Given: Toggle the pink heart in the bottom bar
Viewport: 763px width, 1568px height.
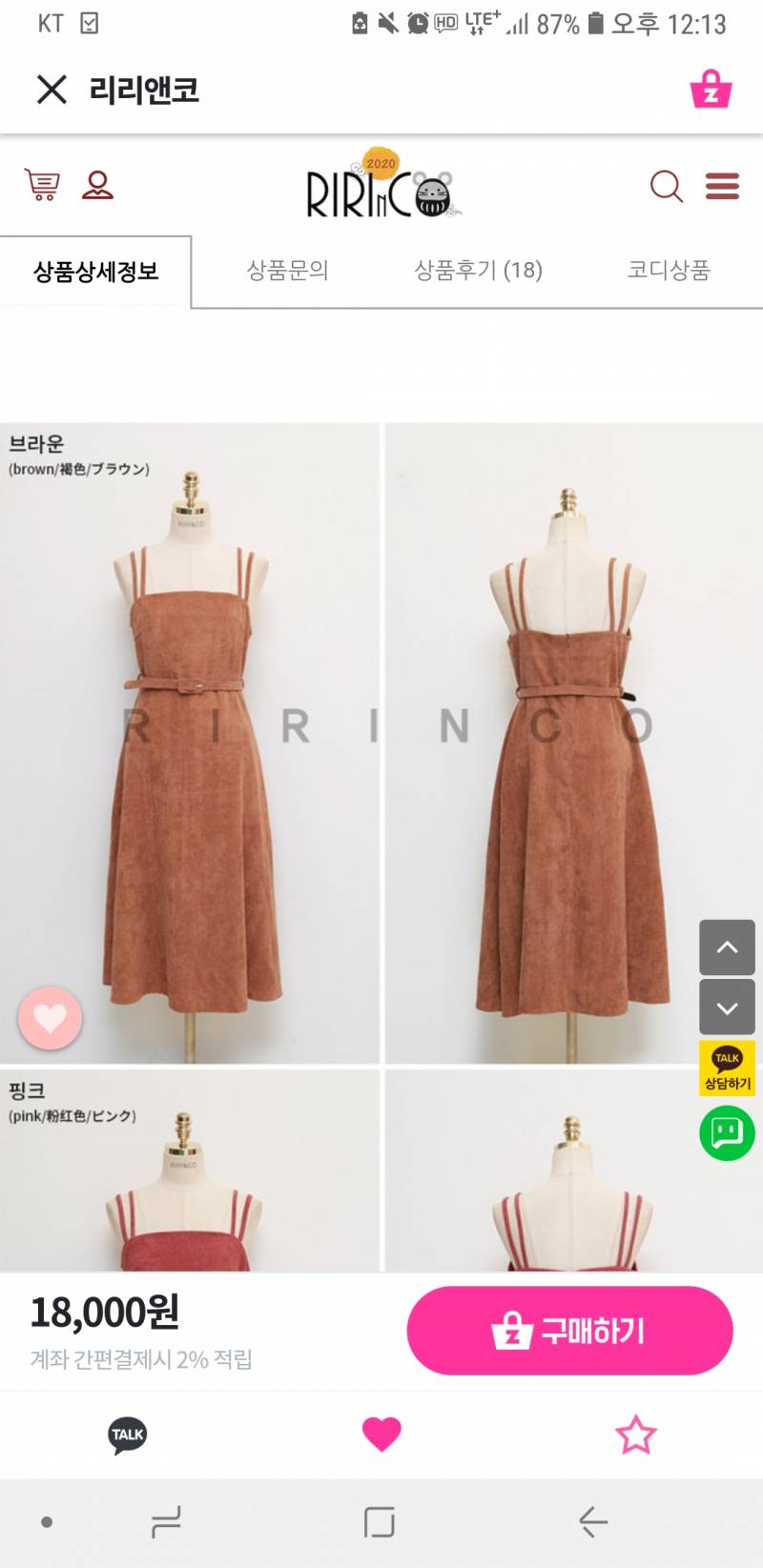Looking at the screenshot, I should tap(381, 1436).
